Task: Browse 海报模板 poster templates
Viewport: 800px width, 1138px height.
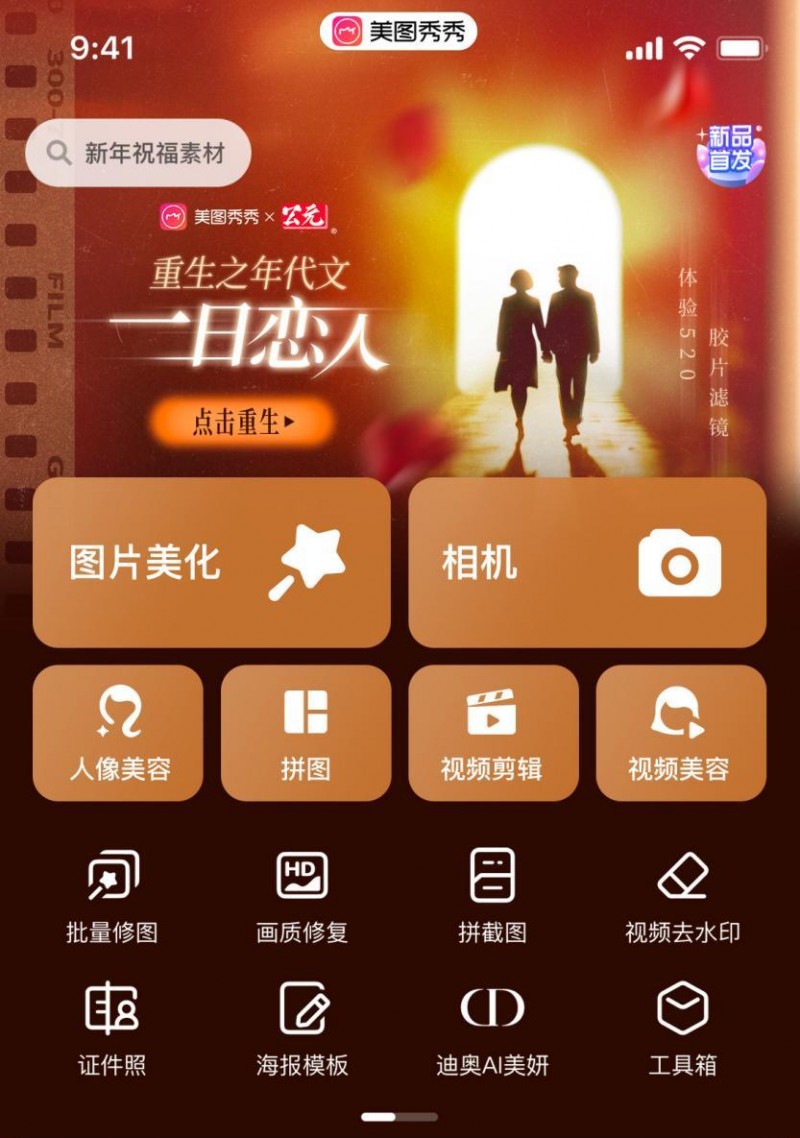Action: pyautogui.click(x=302, y=1028)
